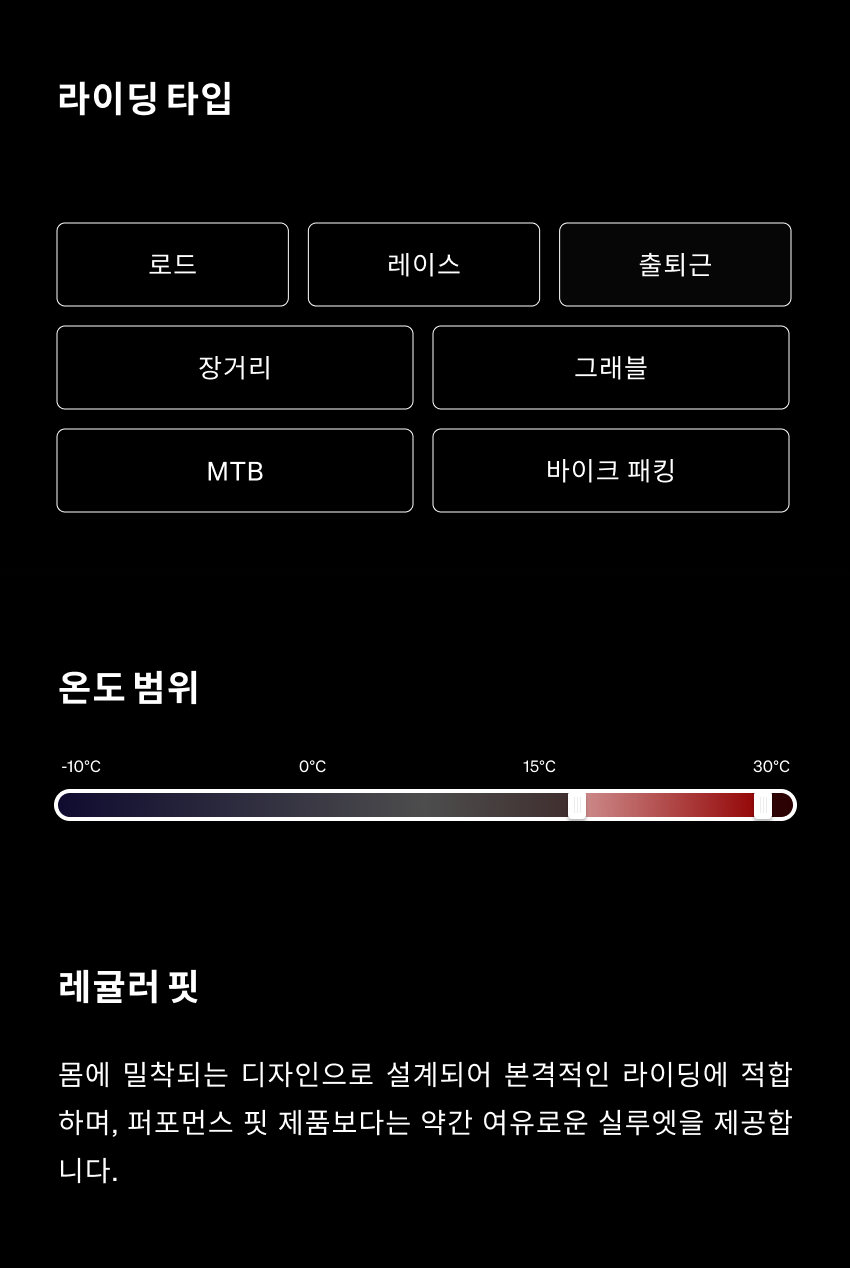850x1268 pixels.
Task: Choose the MTB riding type
Action: (234, 470)
